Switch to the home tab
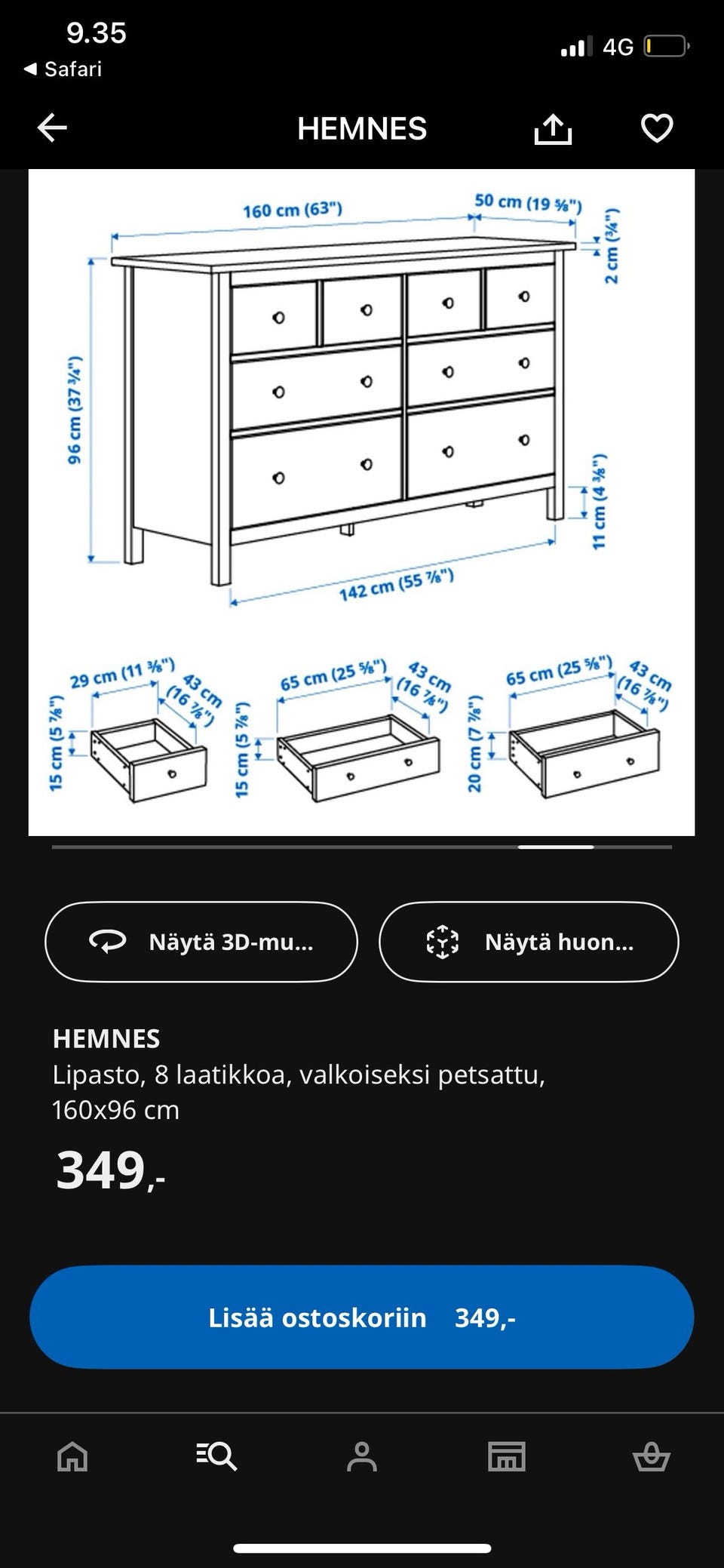 pyautogui.click(x=72, y=1456)
